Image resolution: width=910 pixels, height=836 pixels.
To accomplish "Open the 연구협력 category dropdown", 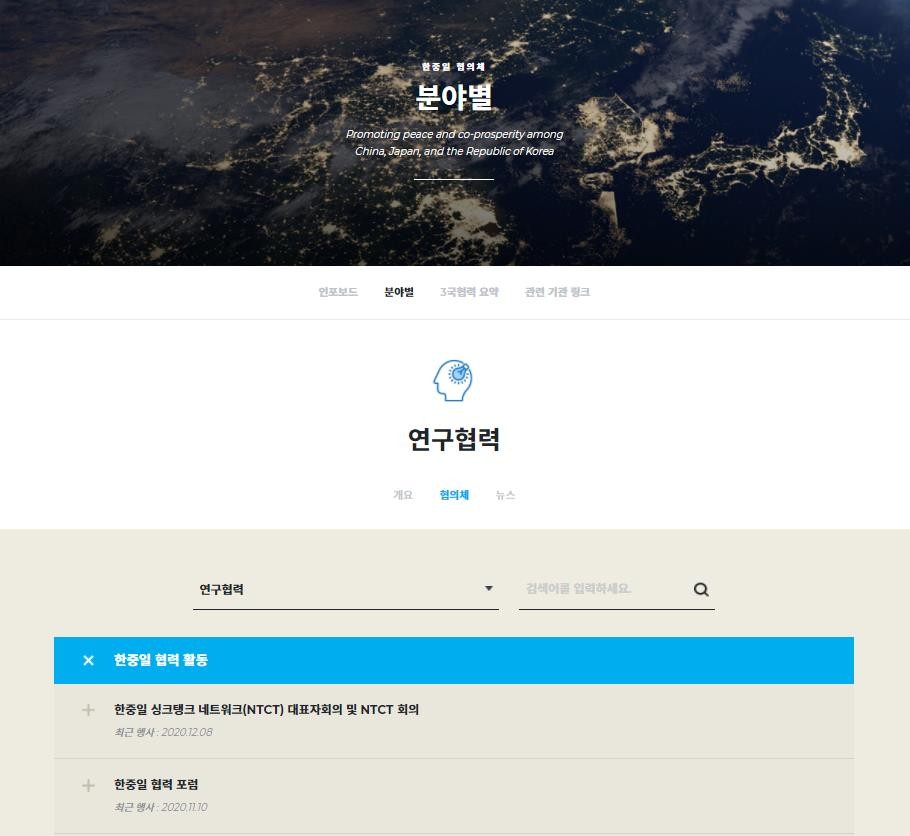I will 346,589.
